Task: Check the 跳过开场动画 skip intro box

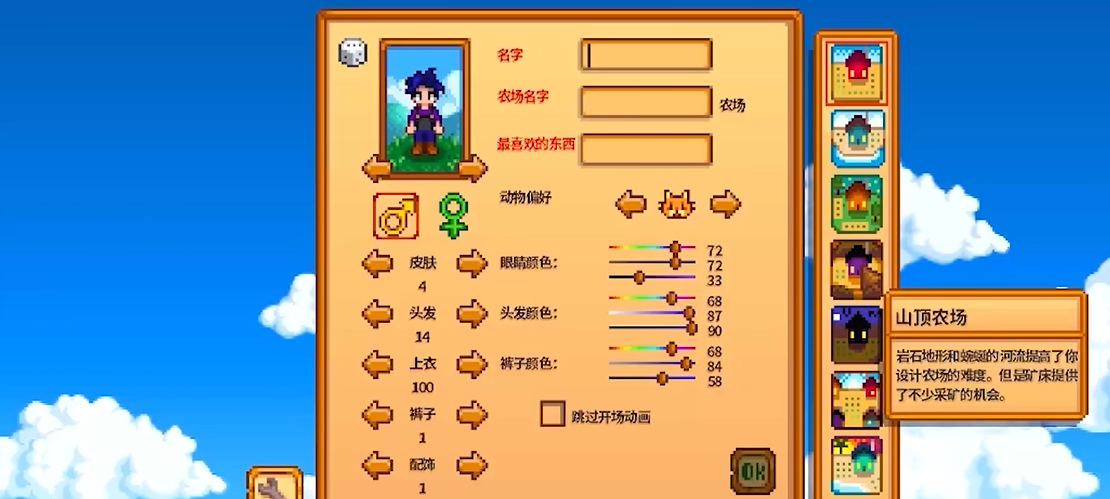Action: click(553, 414)
